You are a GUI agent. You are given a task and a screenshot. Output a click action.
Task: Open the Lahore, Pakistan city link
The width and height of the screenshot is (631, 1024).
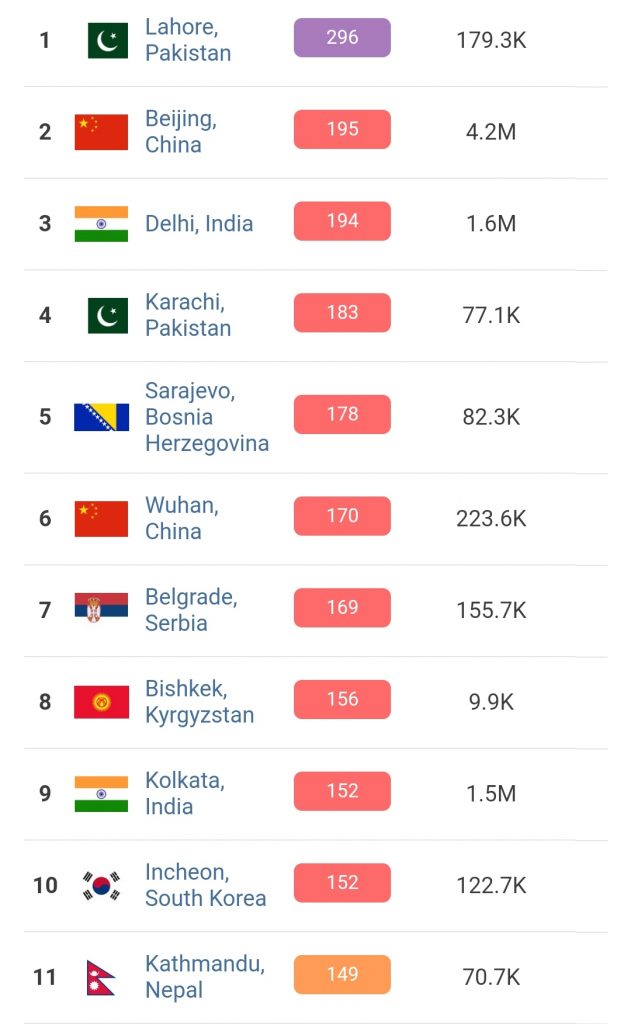(x=188, y=40)
